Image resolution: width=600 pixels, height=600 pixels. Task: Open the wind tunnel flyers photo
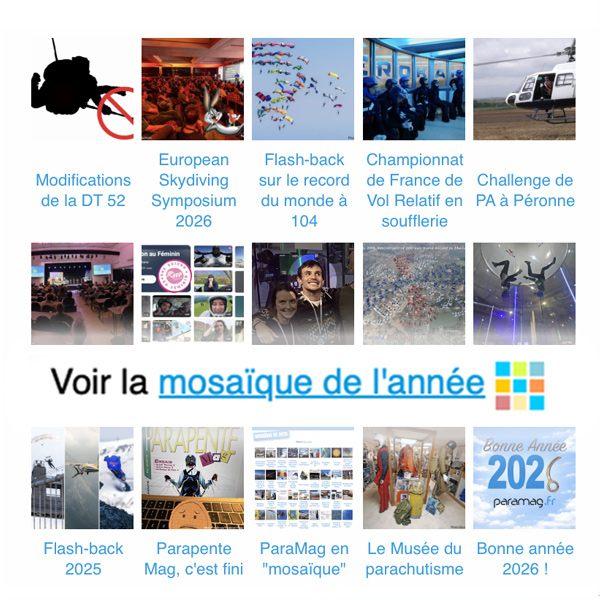(524, 293)
